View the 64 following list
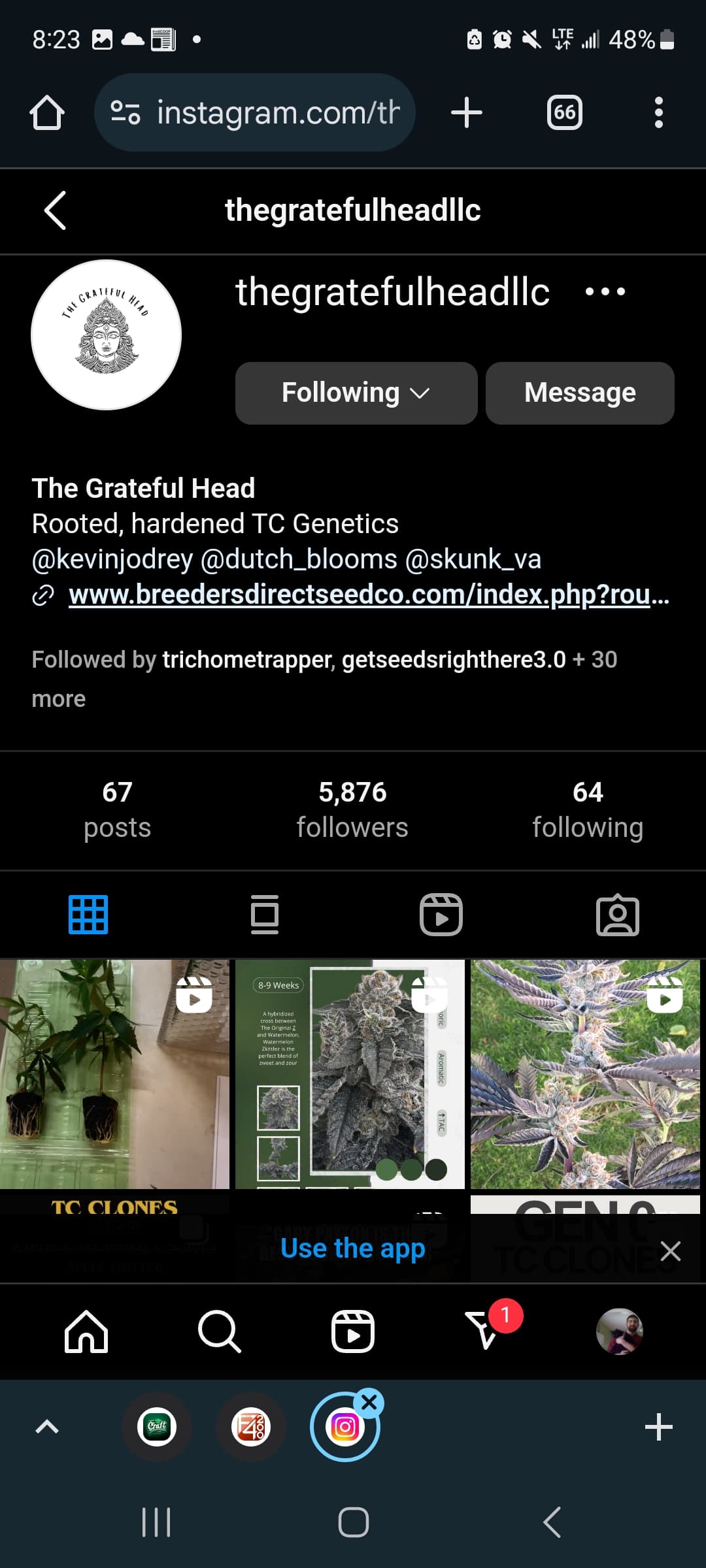Screen dimensions: 706x1568 [x=588, y=809]
